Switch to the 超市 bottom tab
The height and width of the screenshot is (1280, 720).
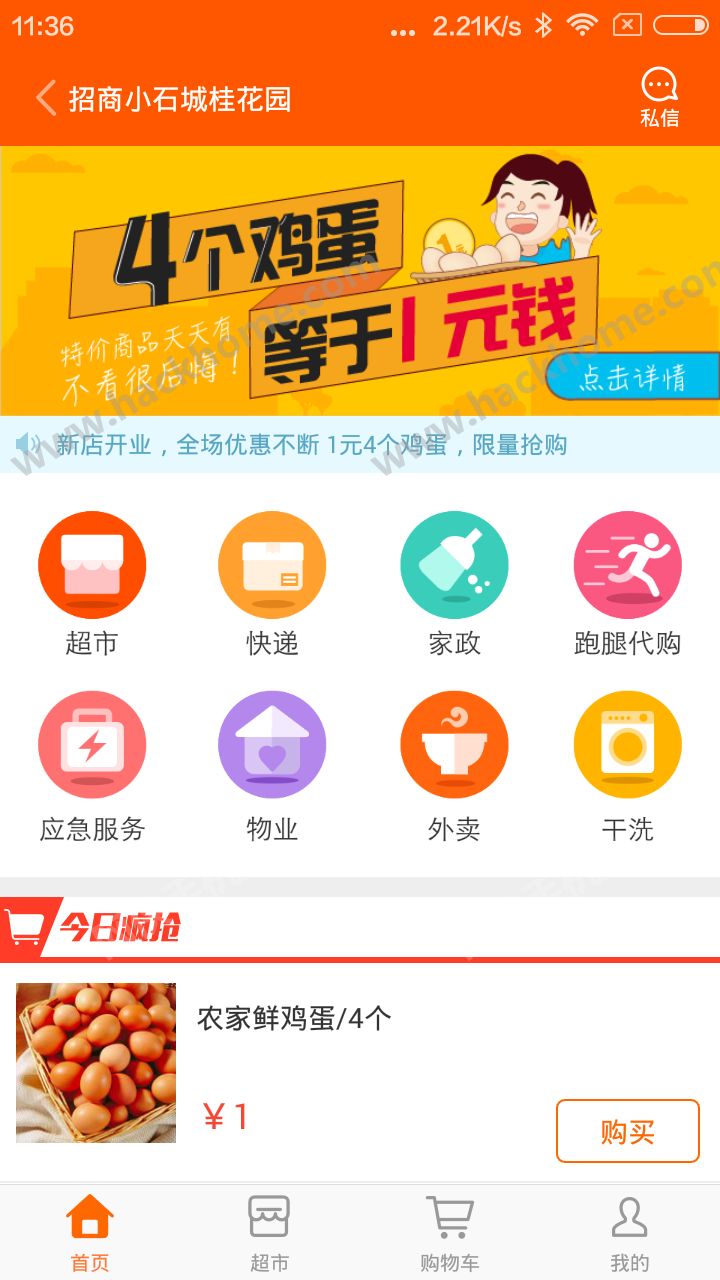[269, 1232]
